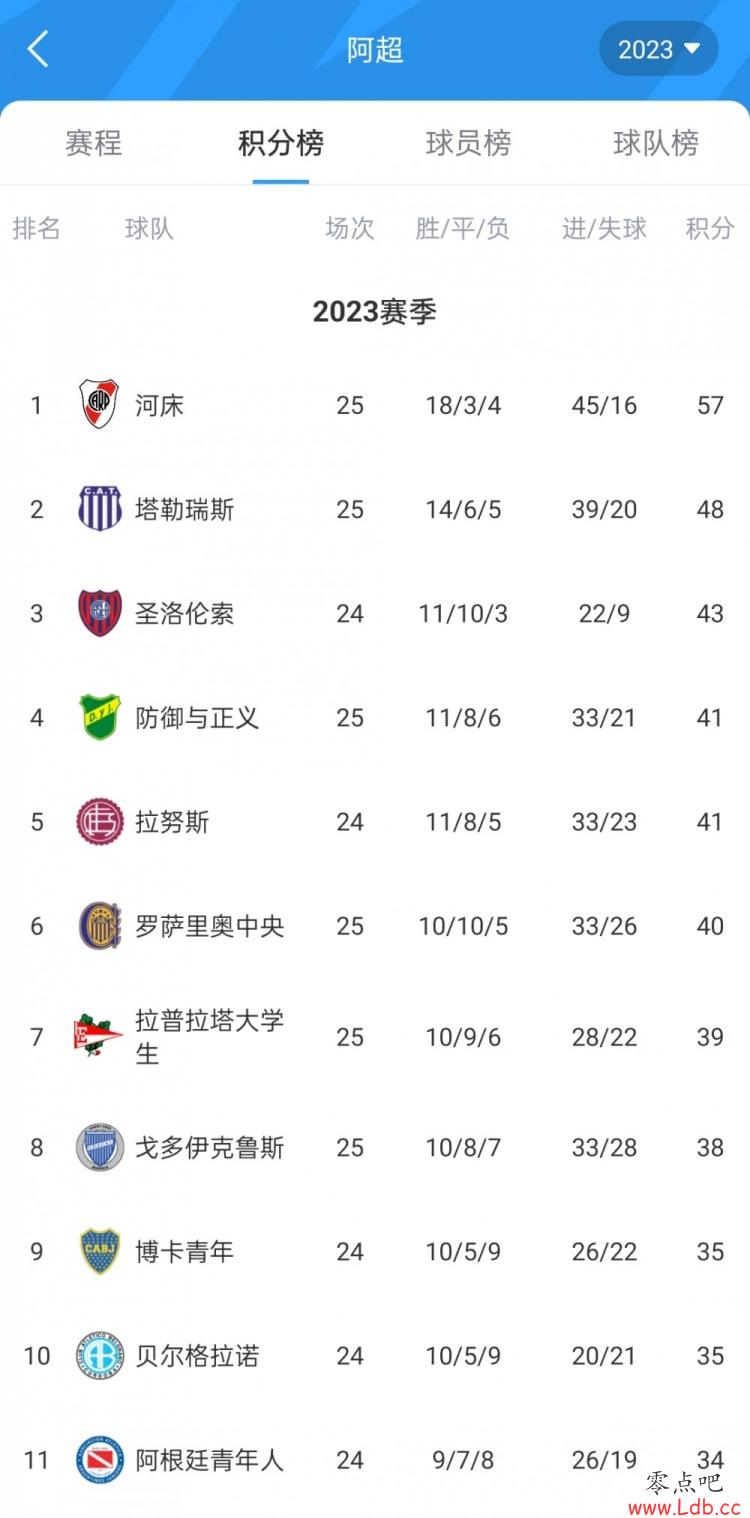
Task: Switch to the 球员榜 tab
Action: [468, 143]
